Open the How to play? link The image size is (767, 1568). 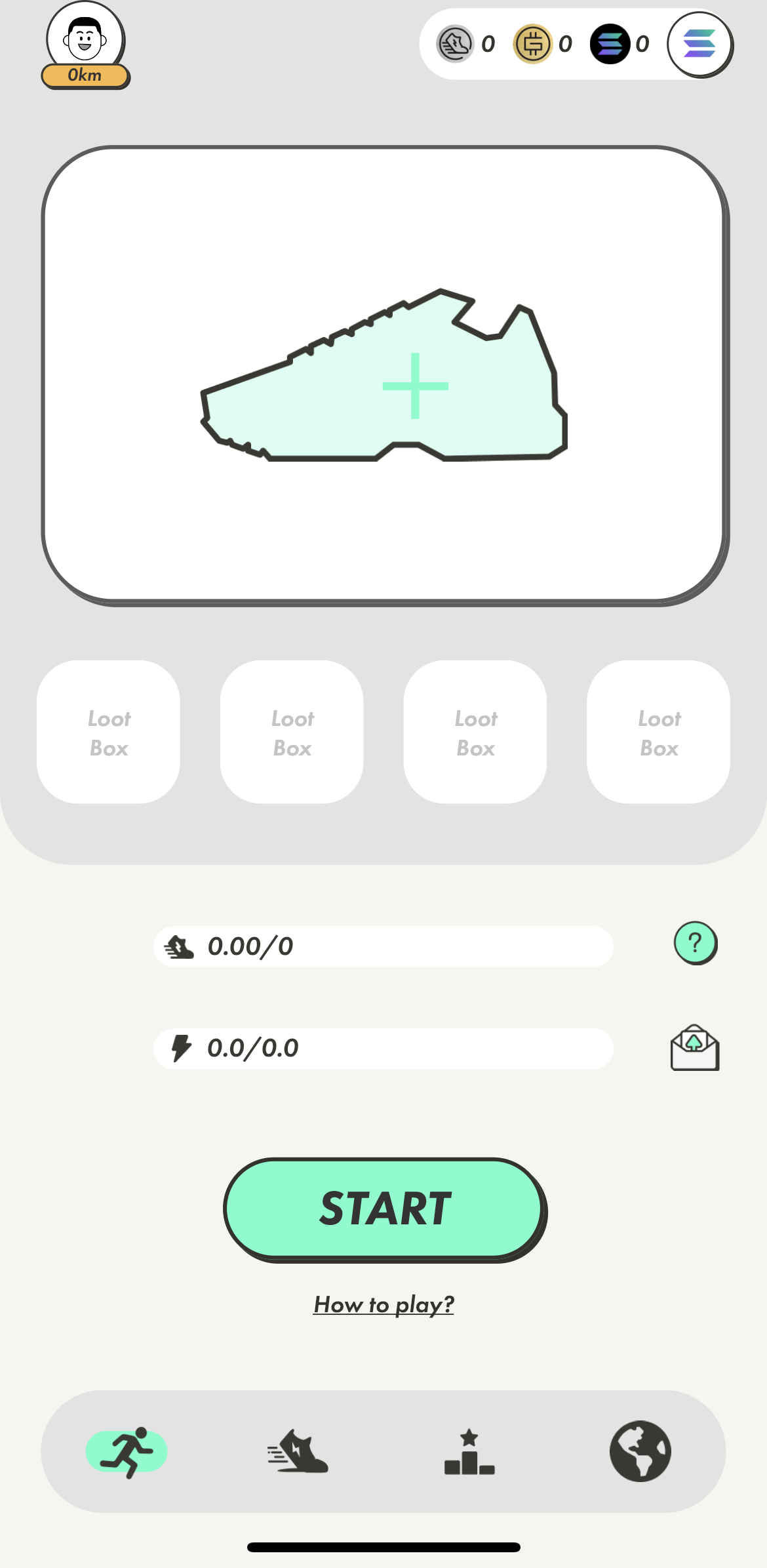383,1304
